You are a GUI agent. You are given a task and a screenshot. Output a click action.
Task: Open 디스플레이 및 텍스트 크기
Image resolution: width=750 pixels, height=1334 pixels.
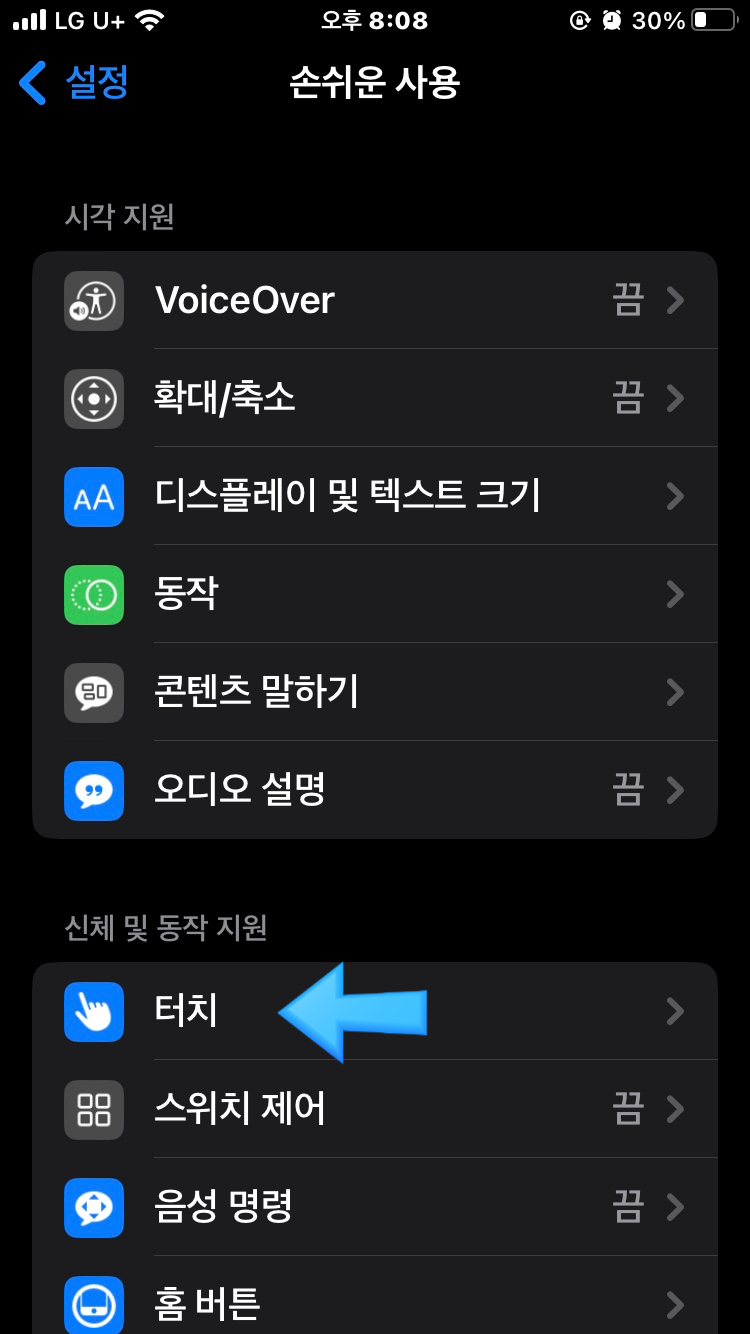375,496
